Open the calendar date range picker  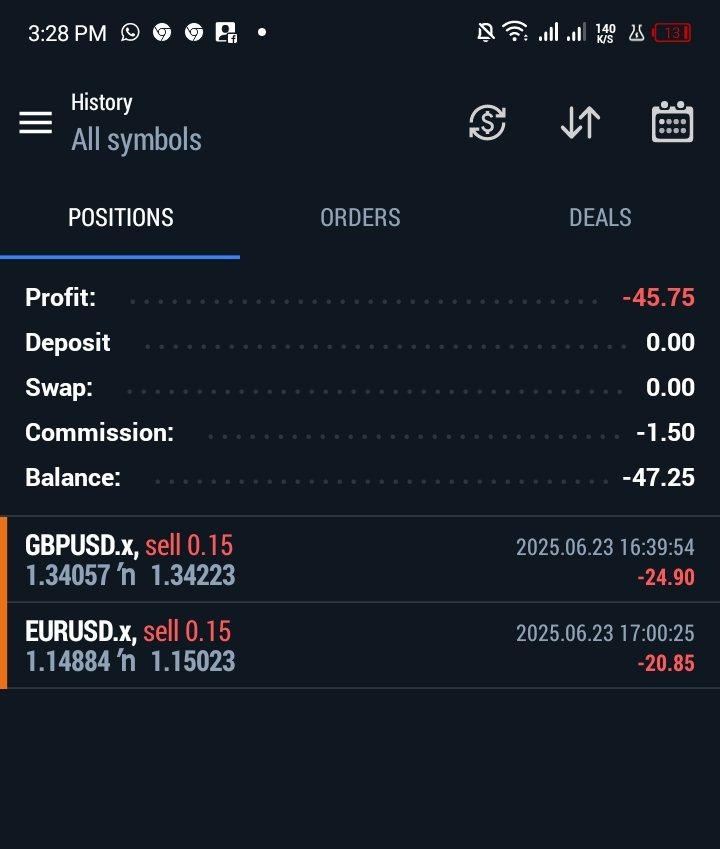[x=672, y=122]
